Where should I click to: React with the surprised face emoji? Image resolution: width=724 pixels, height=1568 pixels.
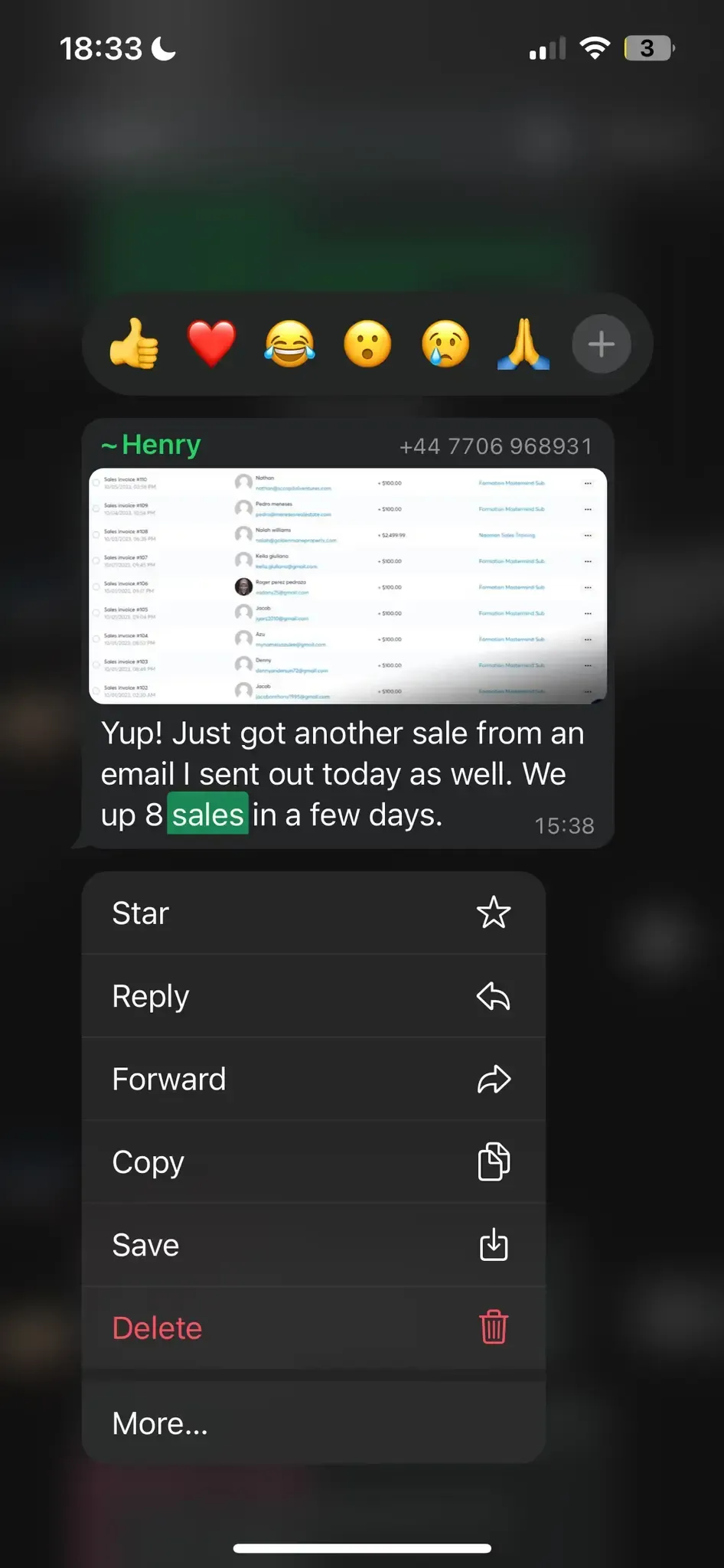pyautogui.click(x=367, y=344)
